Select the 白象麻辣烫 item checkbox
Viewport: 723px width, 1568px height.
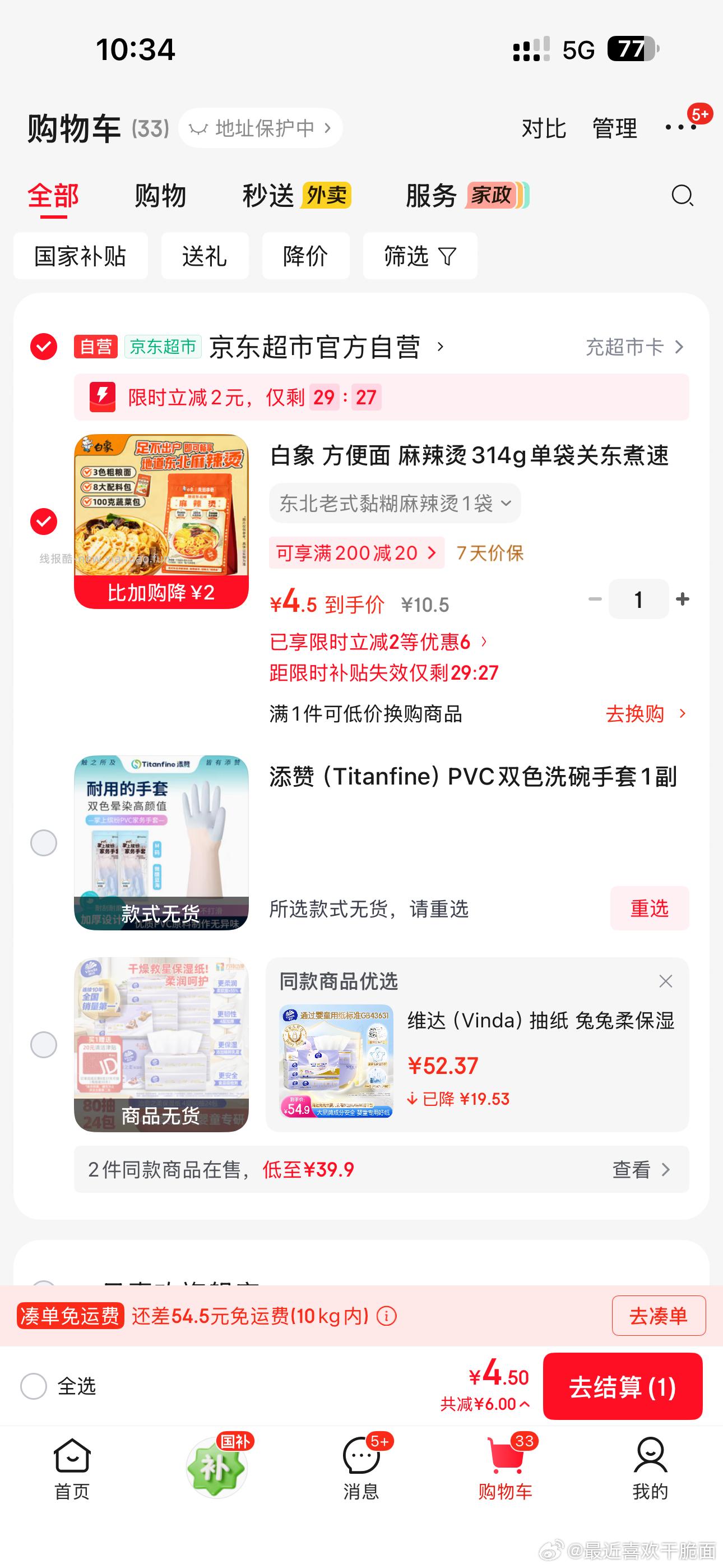pyautogui.click(x=43, y=520)
